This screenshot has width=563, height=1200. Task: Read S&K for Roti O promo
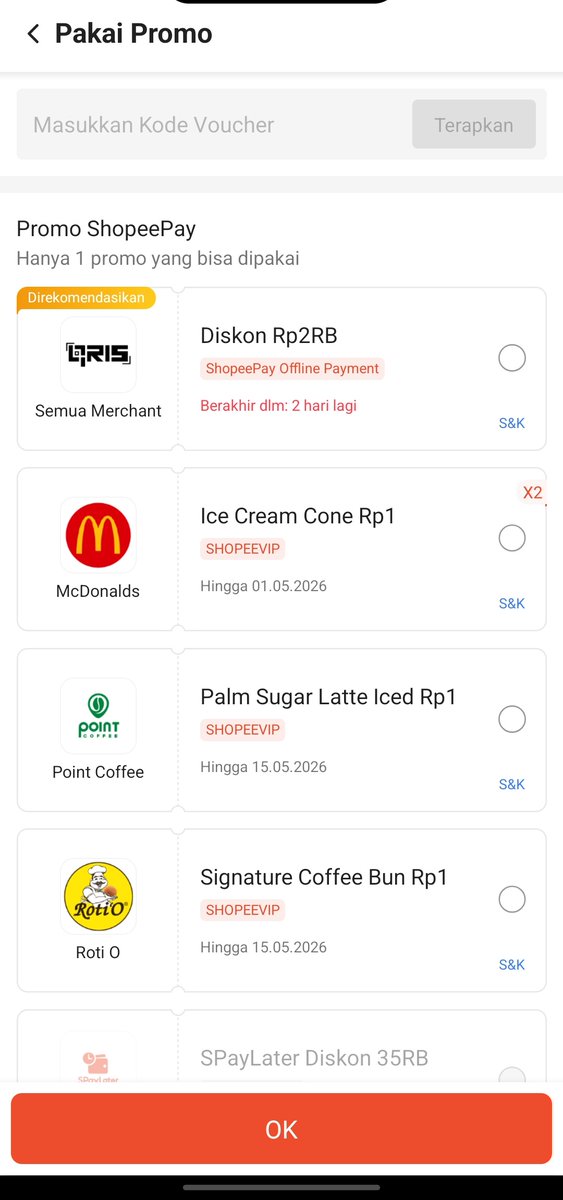[x=512, y=965]
